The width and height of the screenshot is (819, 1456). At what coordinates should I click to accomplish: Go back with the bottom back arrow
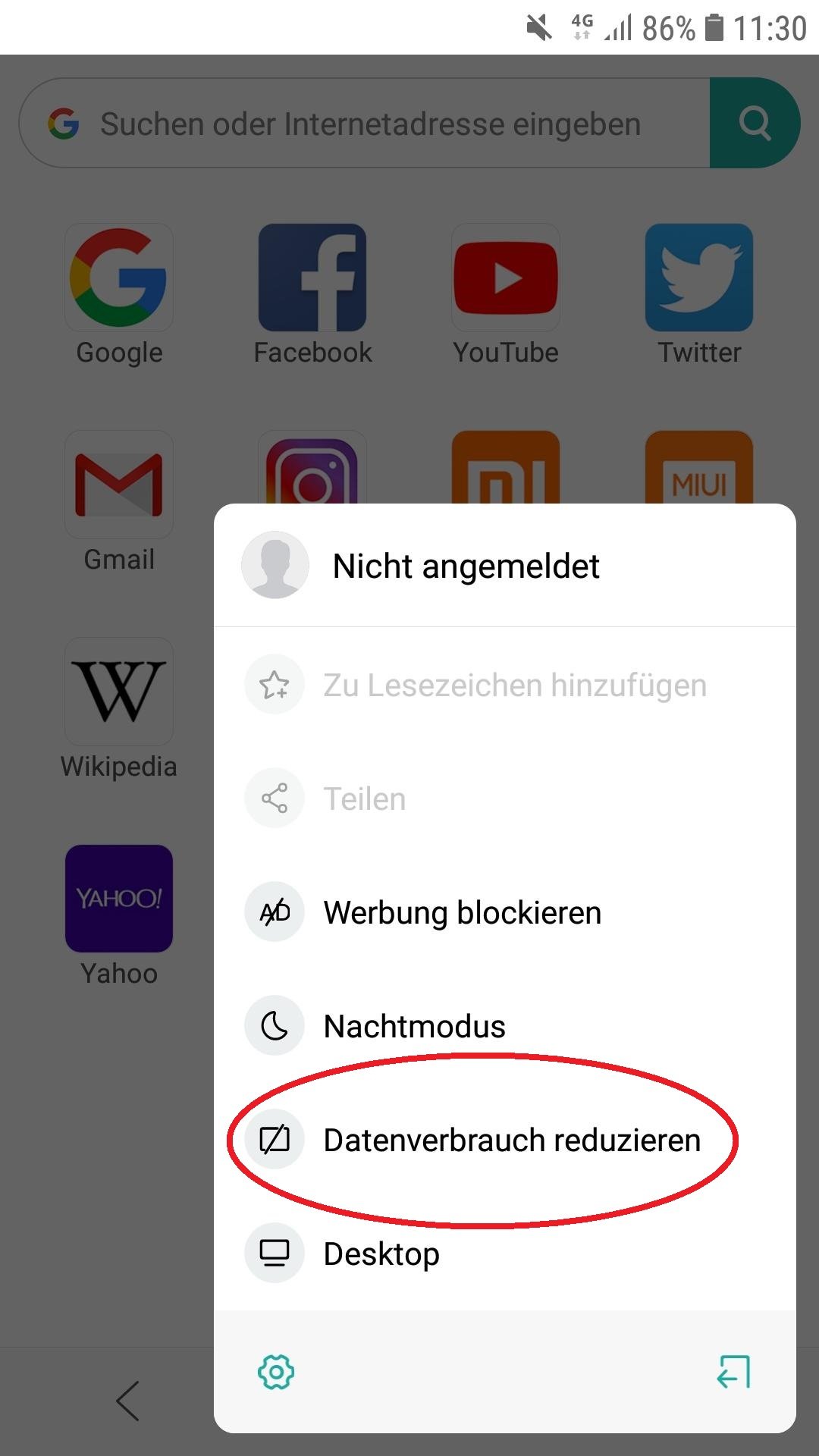pyautogui.click(x=128, y=1401)
